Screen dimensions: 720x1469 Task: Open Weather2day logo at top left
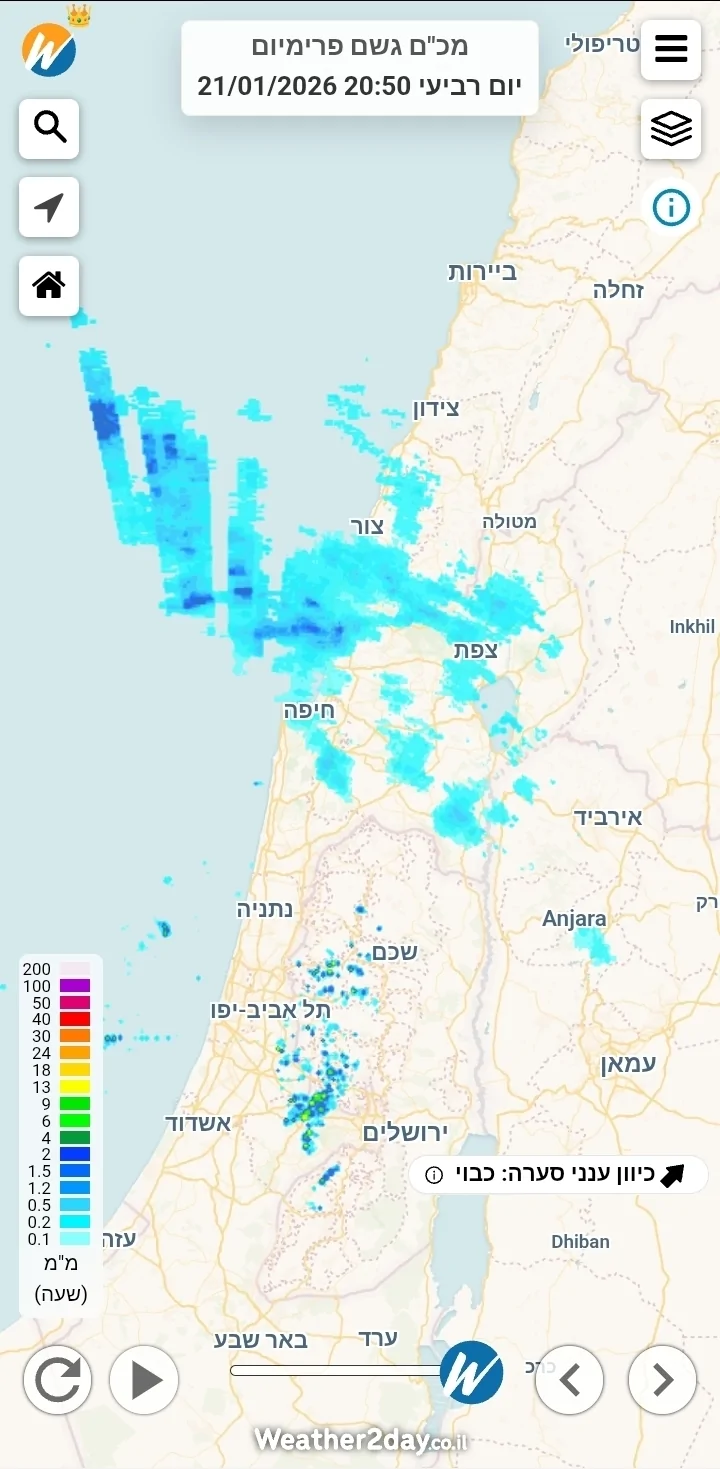click(49, 48)
